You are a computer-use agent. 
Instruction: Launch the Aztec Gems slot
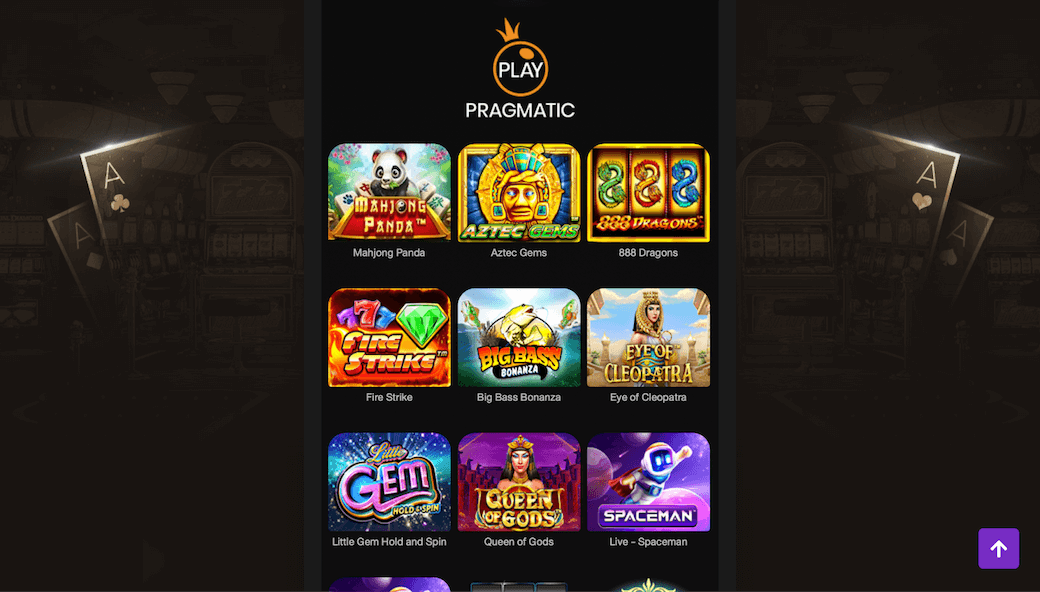click(519, 193)
